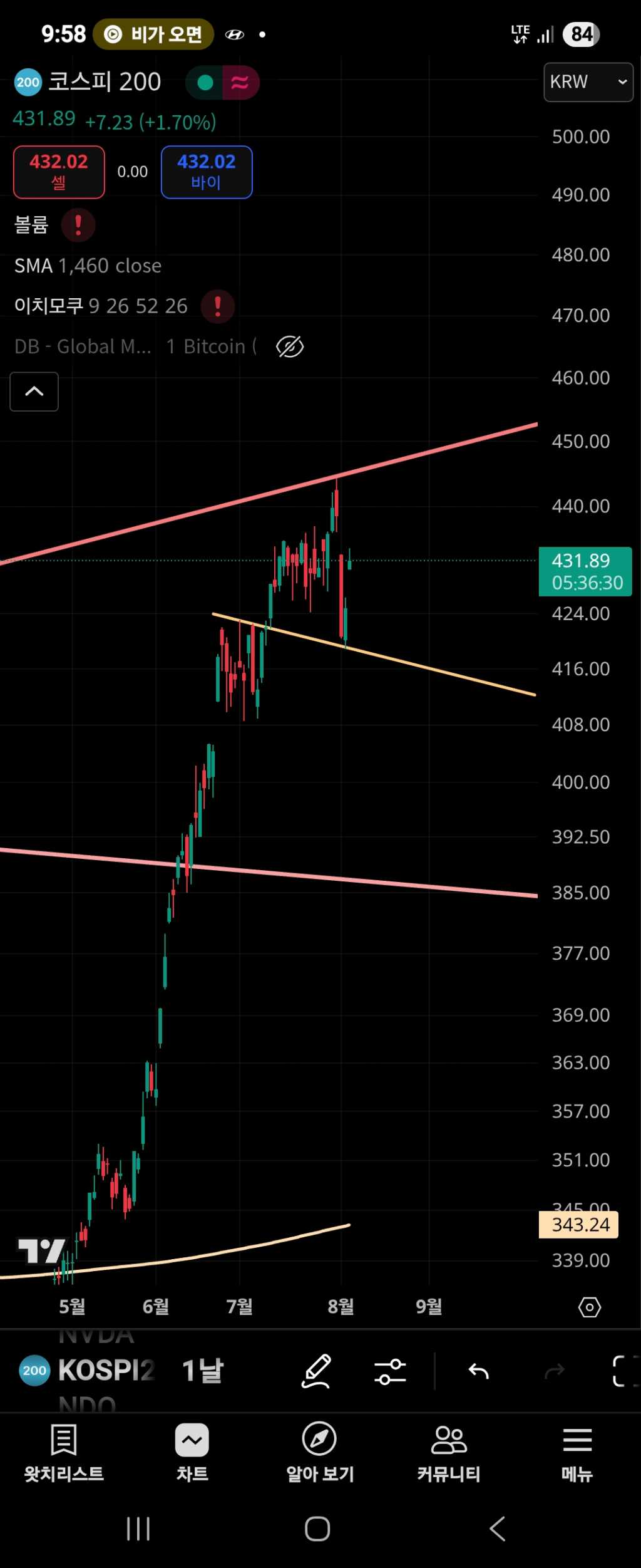
Task: Change the 1-day chart interval
Action: pos(203,1370)
